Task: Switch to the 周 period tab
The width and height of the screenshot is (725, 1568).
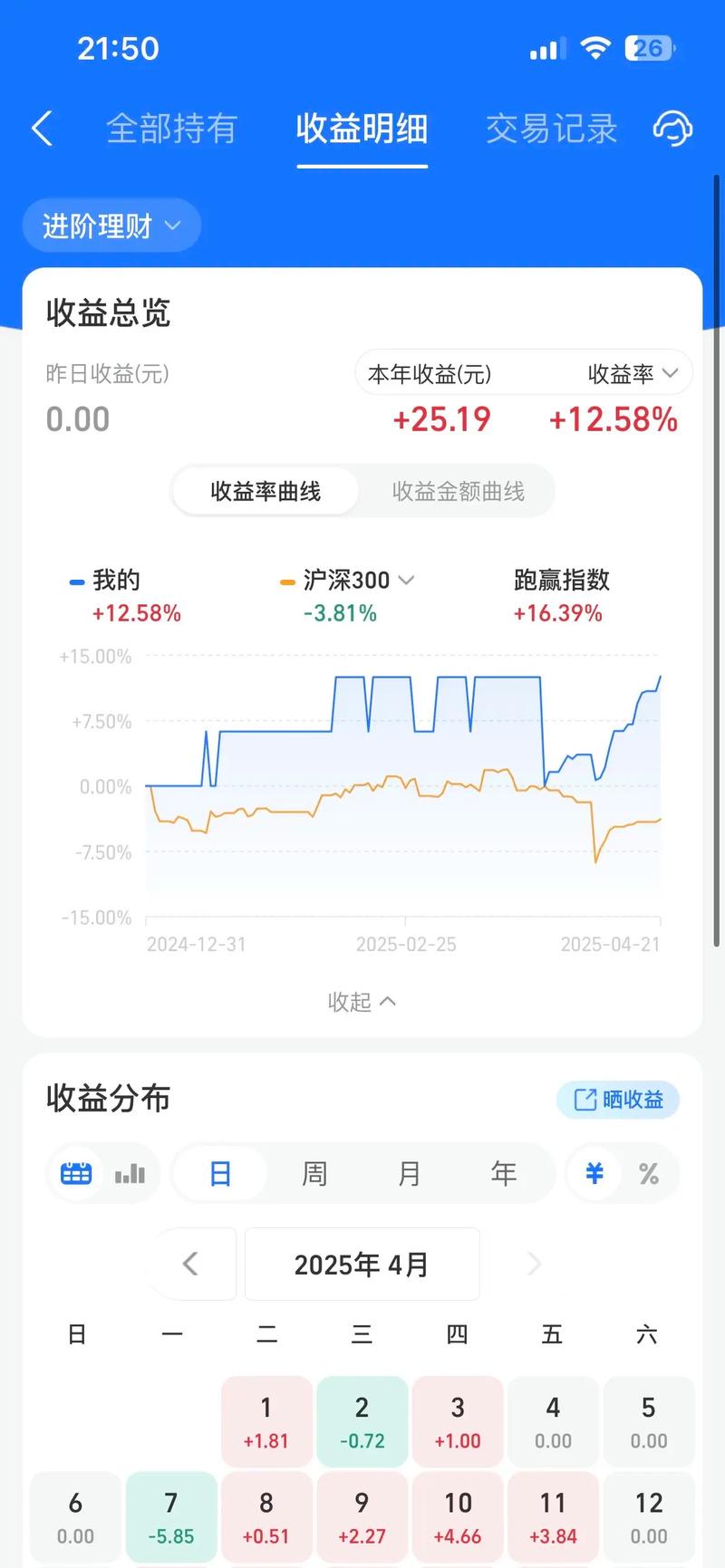Action: pyautogui.click(x=314, y=1173)
